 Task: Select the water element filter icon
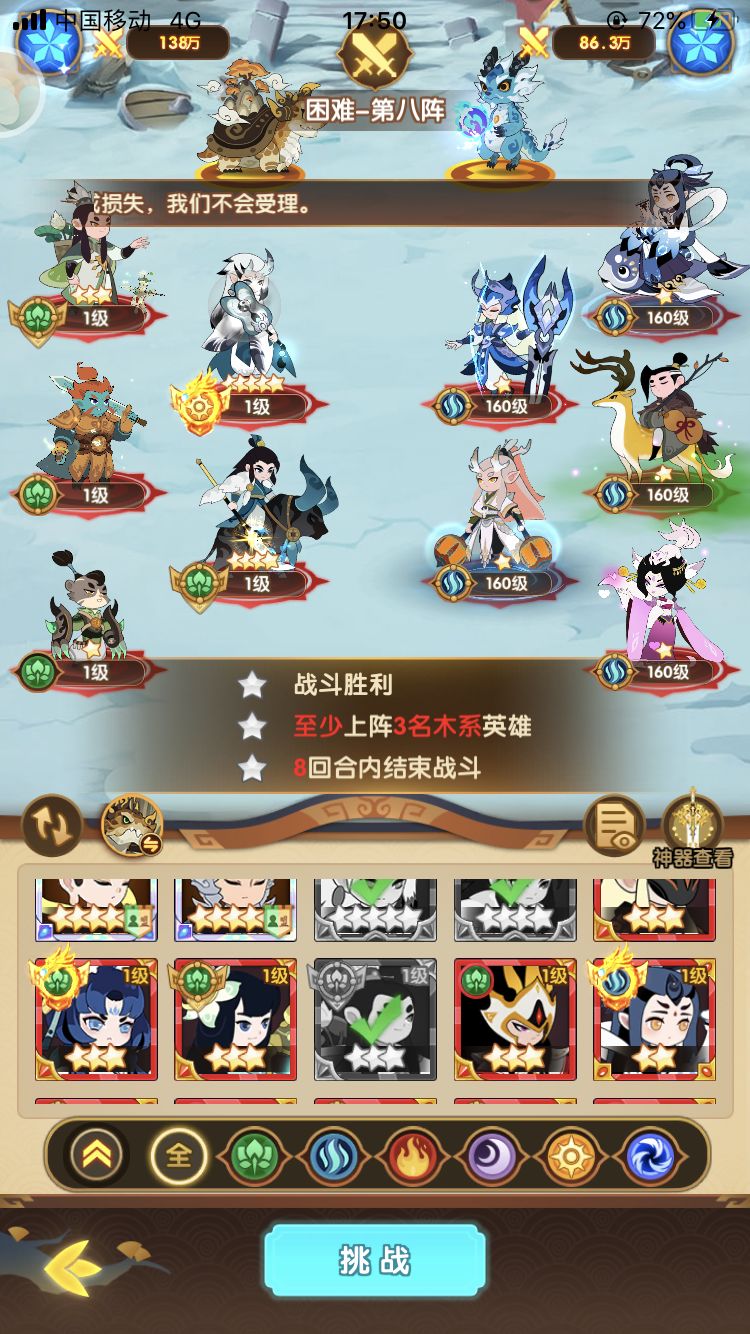tap(333, 1155)
